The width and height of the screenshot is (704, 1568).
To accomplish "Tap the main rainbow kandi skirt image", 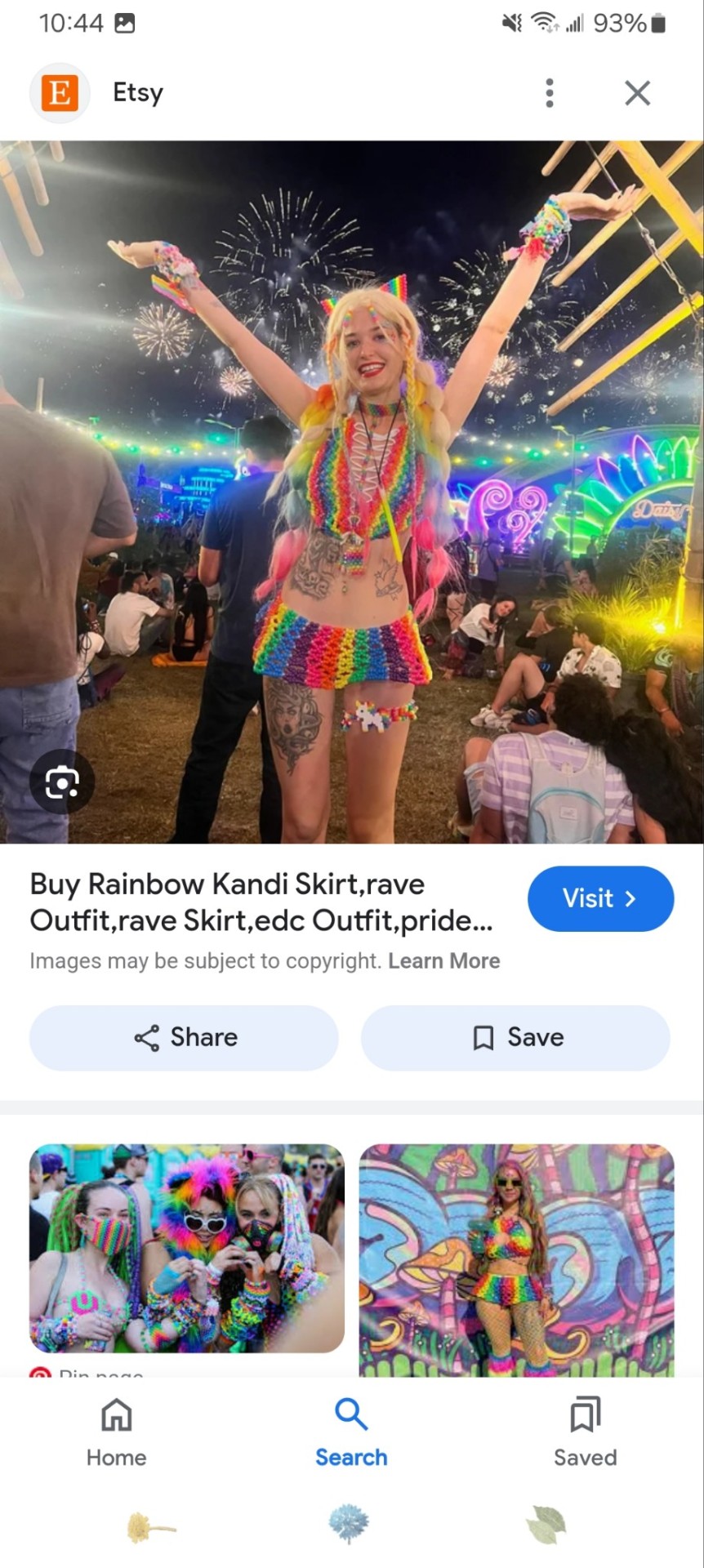I will [x=351, y=490].
